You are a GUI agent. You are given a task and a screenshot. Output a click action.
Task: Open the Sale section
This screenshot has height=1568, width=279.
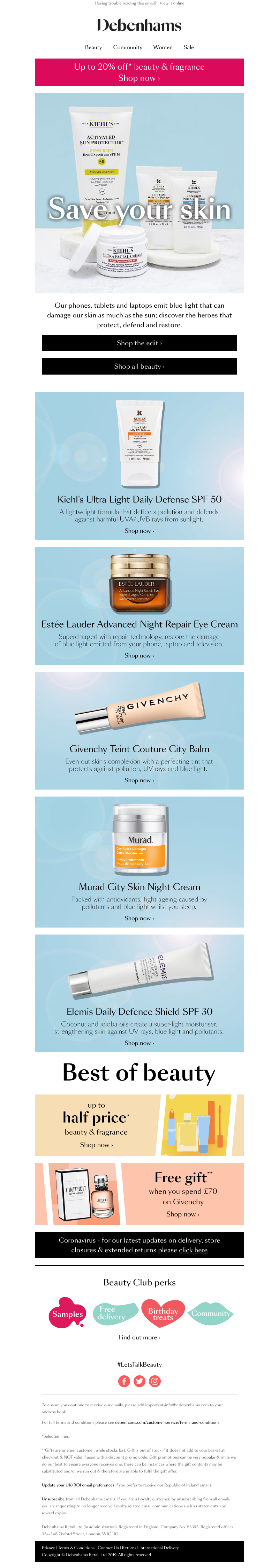point(189,47)
